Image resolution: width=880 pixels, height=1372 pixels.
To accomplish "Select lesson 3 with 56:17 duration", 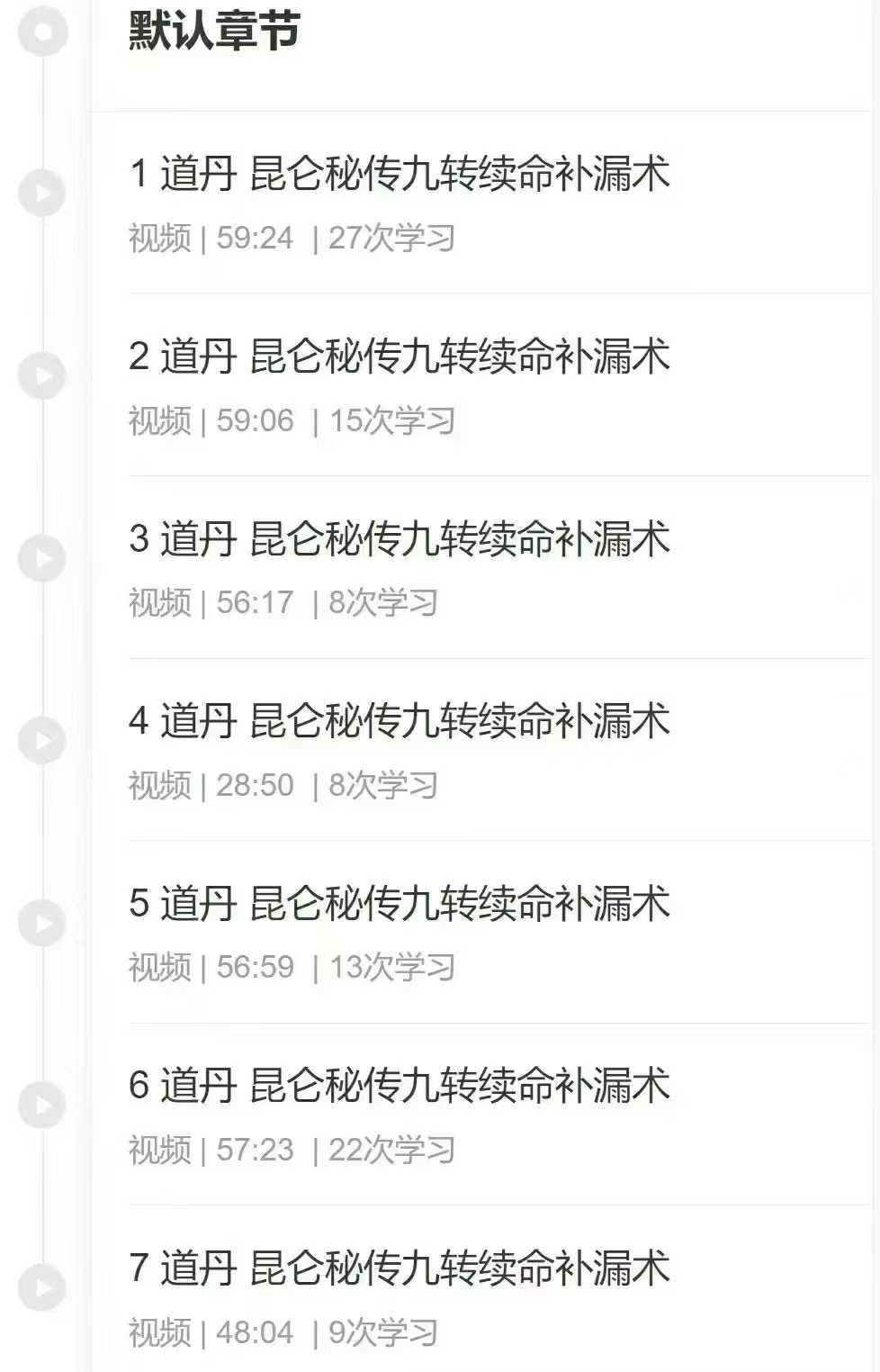I will (400, 539).
